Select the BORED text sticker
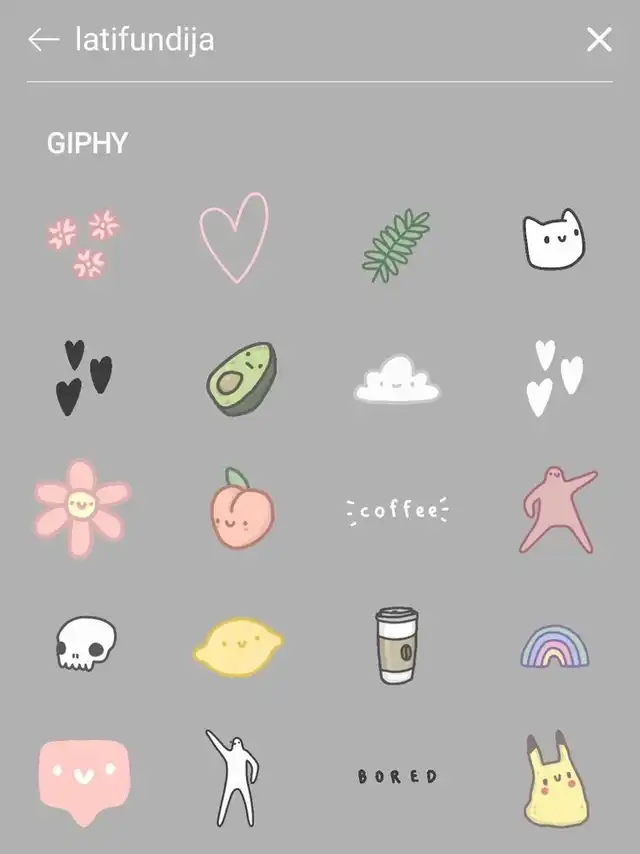Screen dimensions: 640x854 397,777
